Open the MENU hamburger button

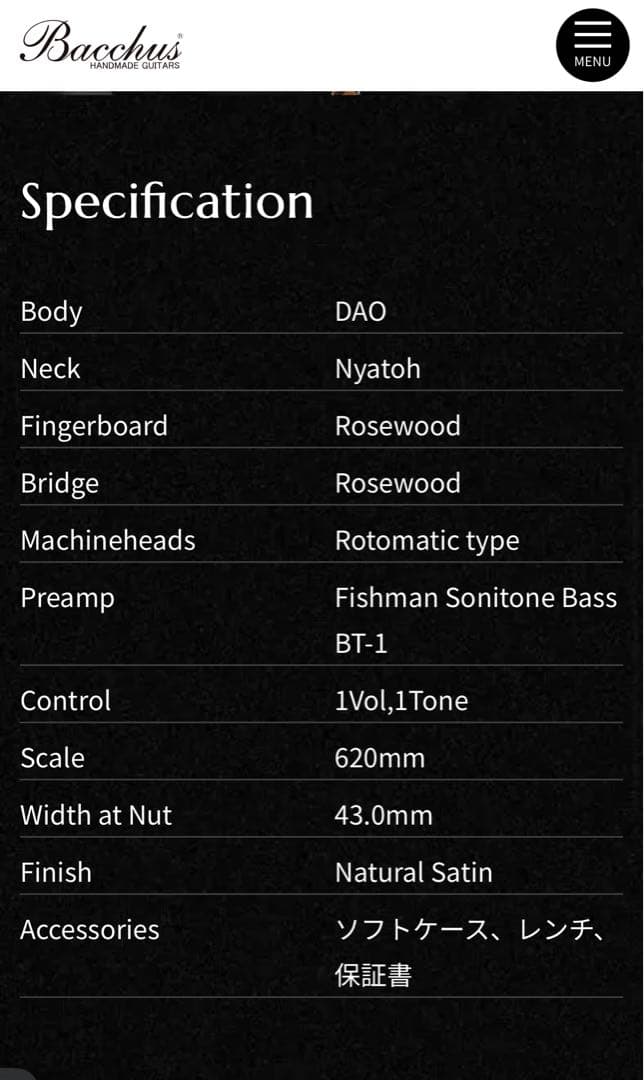pyautogui.click(x=592, y=45)
